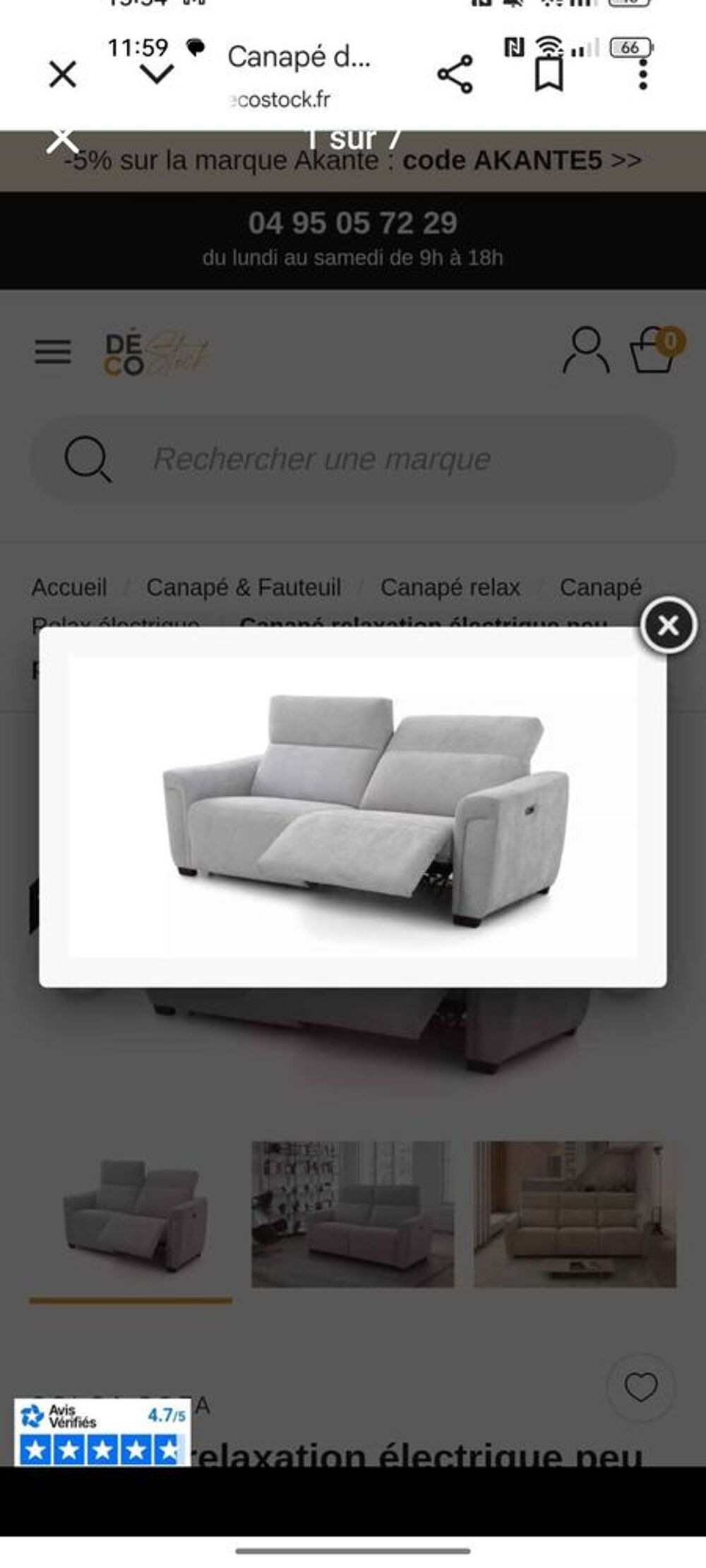This screenshot has height=1568, width=706.
Task: Select the second thumbnail with the bookshelf room
Action: click(x=353, y=1214)
